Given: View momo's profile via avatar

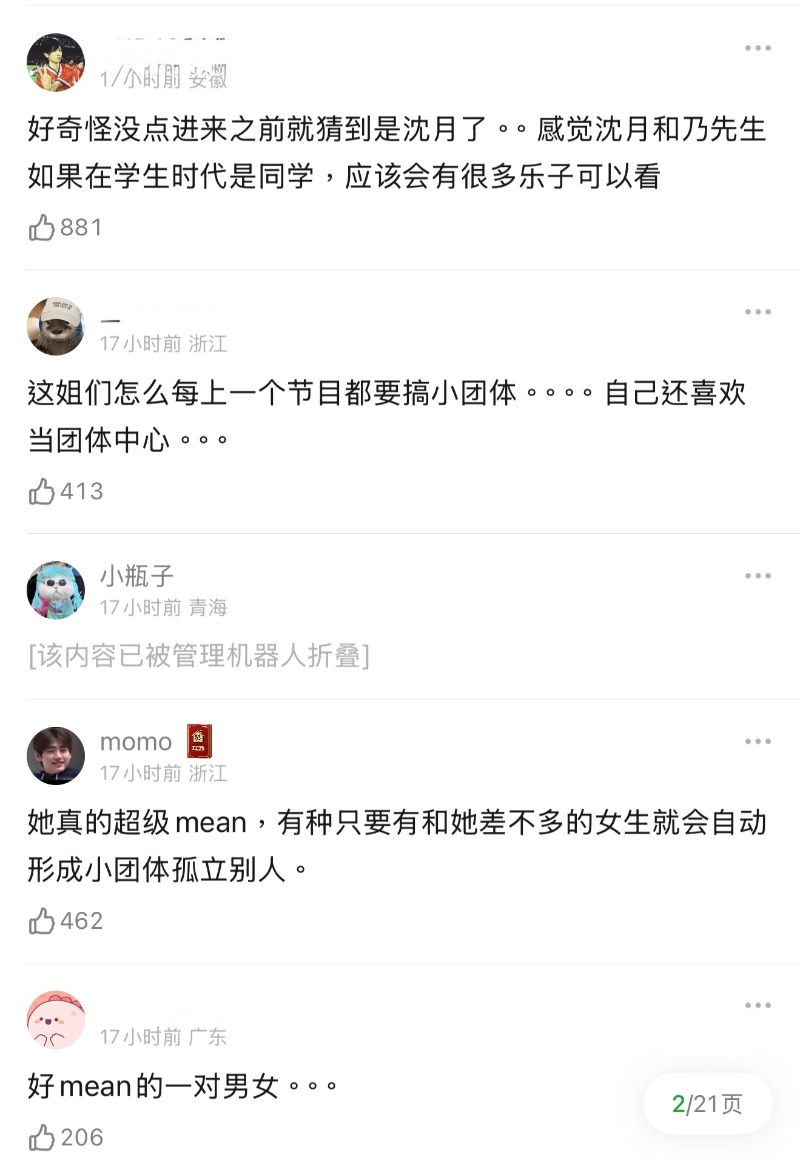Looking at the screenshot, I should (x=56, y=755).
